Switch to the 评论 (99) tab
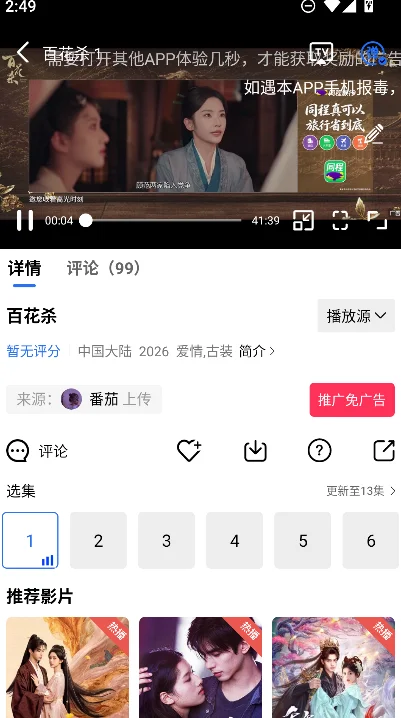 click(x=103, y=268)
